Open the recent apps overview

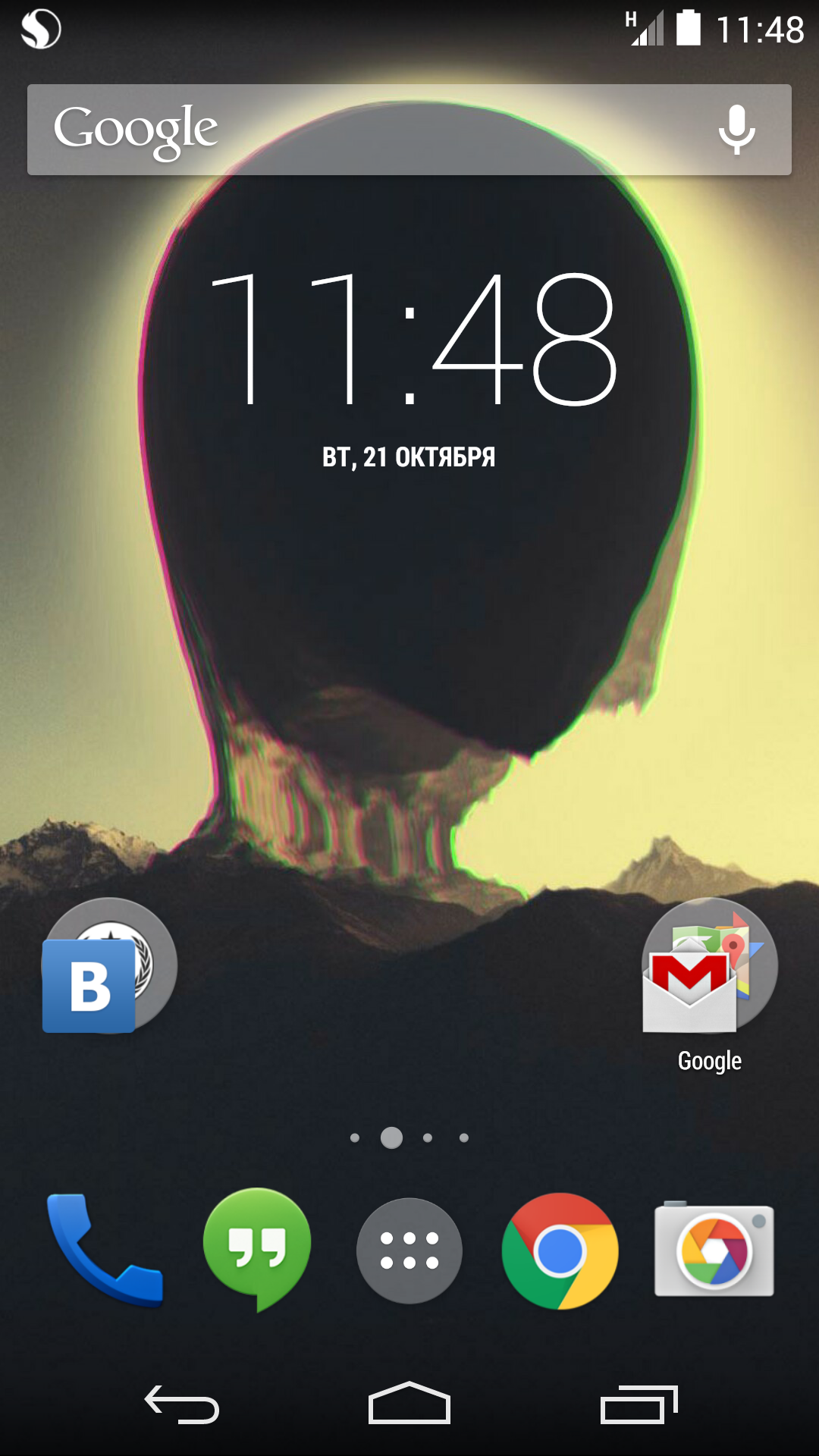tap(638, 1404)
